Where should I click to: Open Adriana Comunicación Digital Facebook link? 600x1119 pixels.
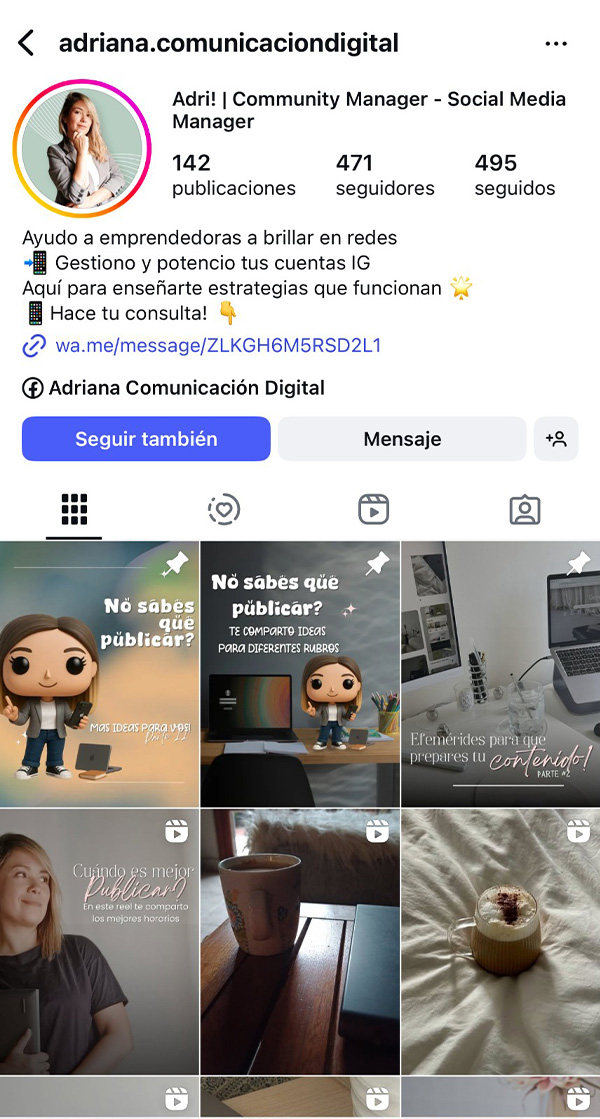coord(186,388)
